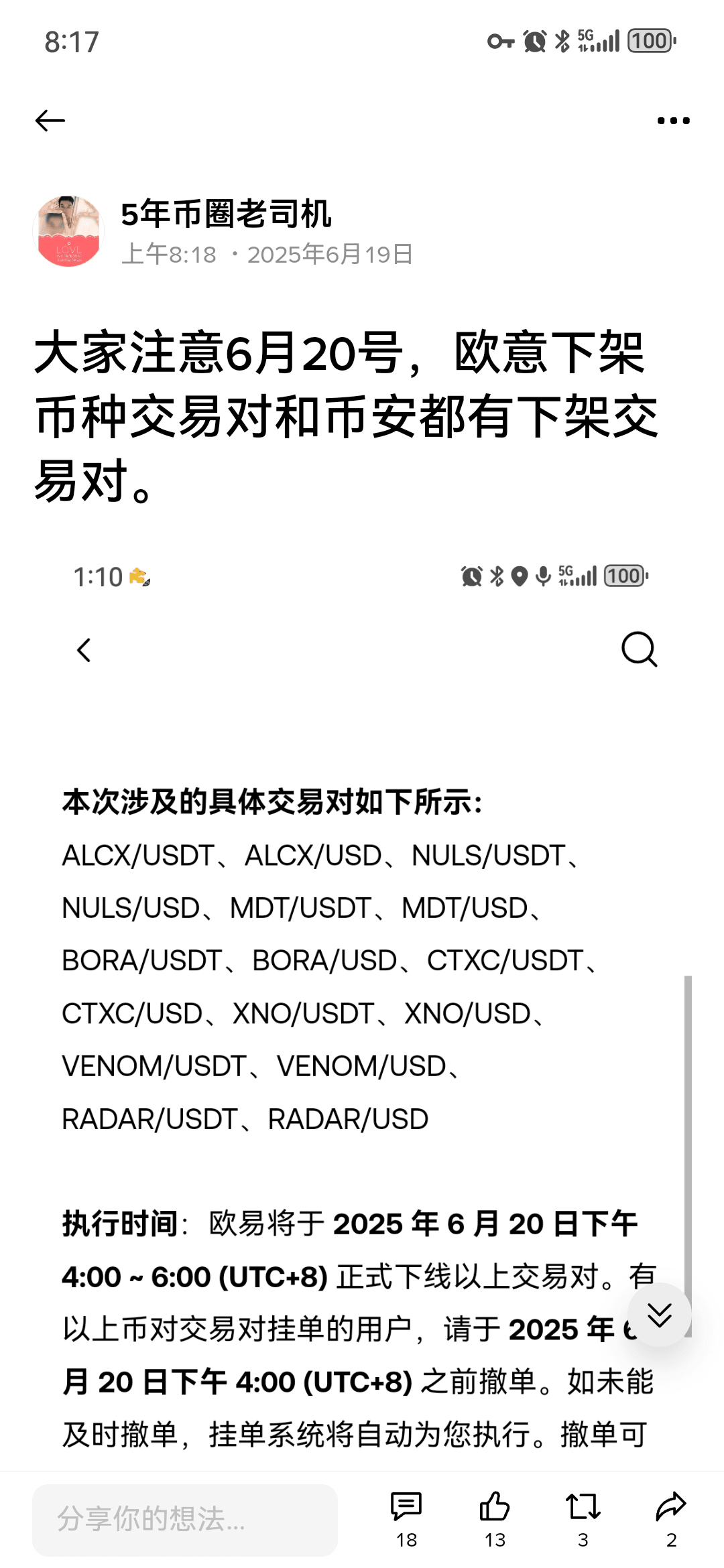Tap the 分享你的想法 comment field
The width and height of the screenshot is (724, 1568).
[x=185, y=1519]
